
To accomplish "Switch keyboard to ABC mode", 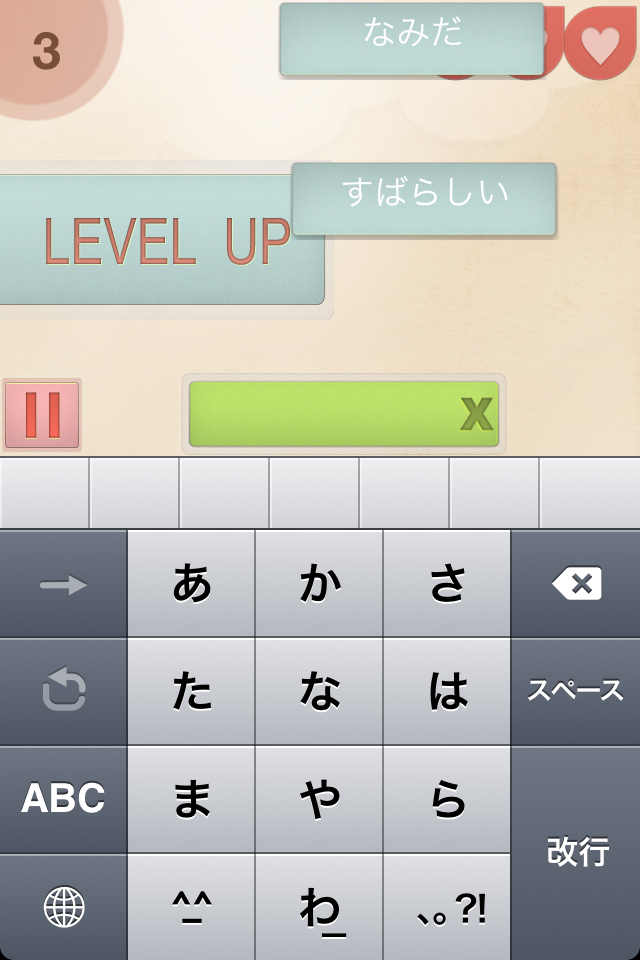I will point(63,798).
